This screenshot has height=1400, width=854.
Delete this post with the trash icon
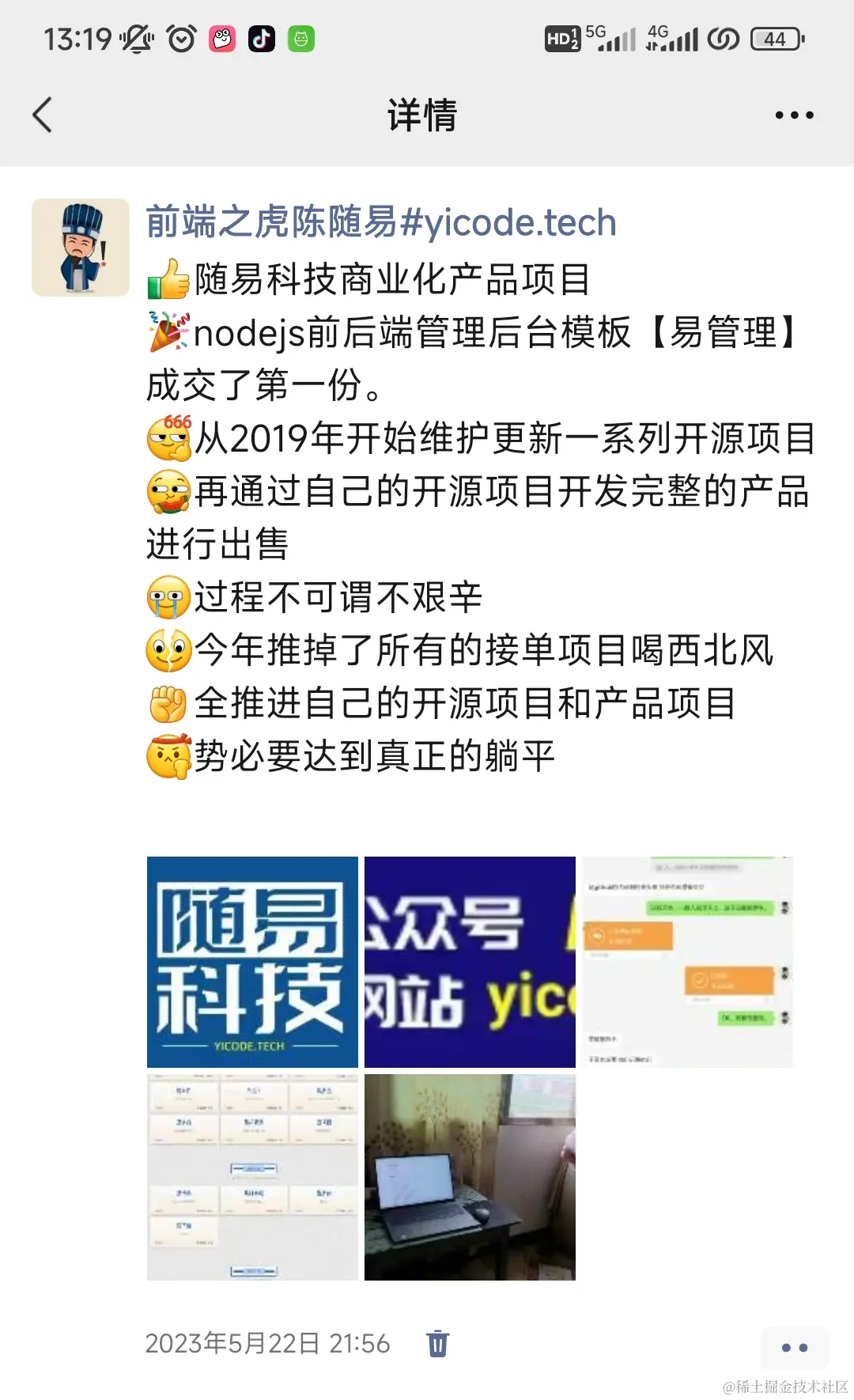tap(437, 1343)
